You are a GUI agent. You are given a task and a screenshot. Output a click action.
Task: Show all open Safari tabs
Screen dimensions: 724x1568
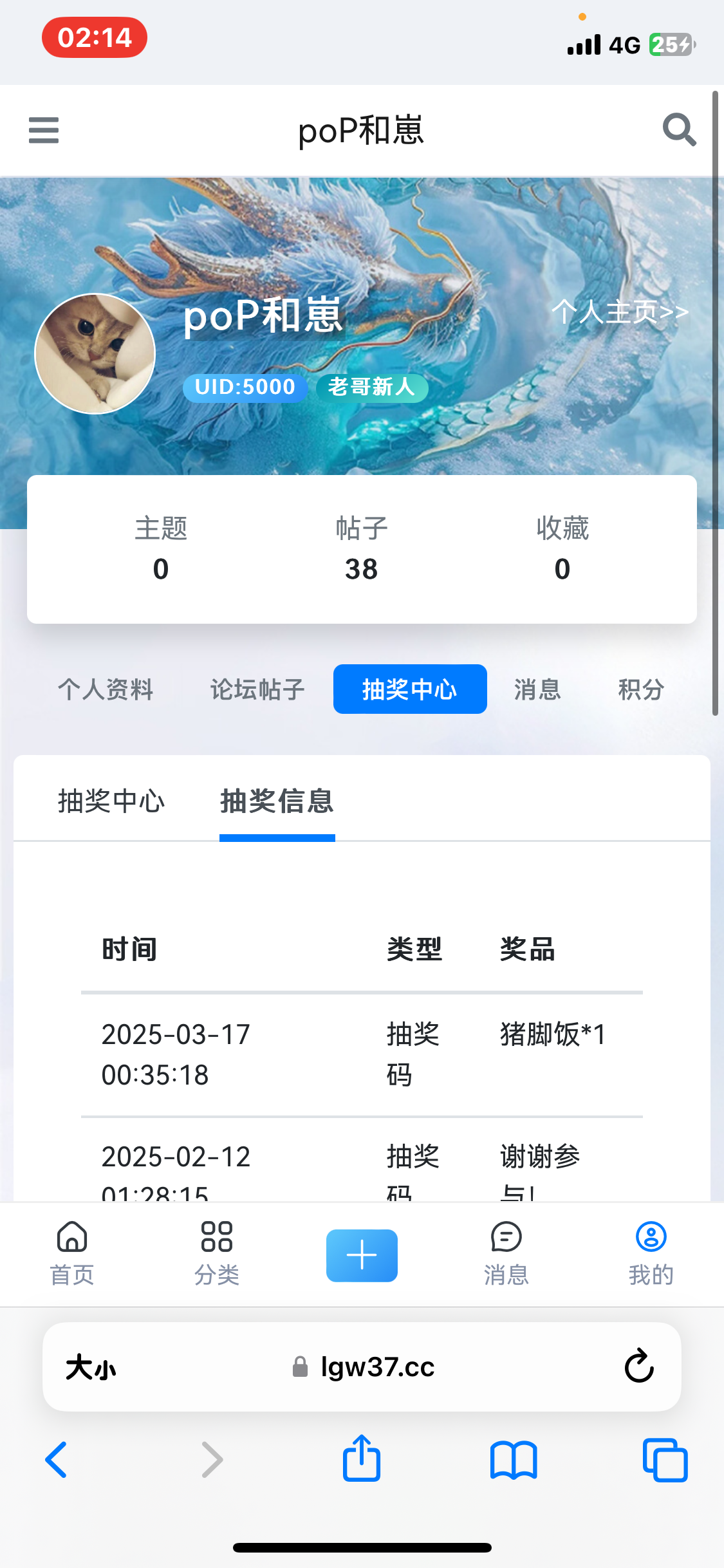point(665,1459)
